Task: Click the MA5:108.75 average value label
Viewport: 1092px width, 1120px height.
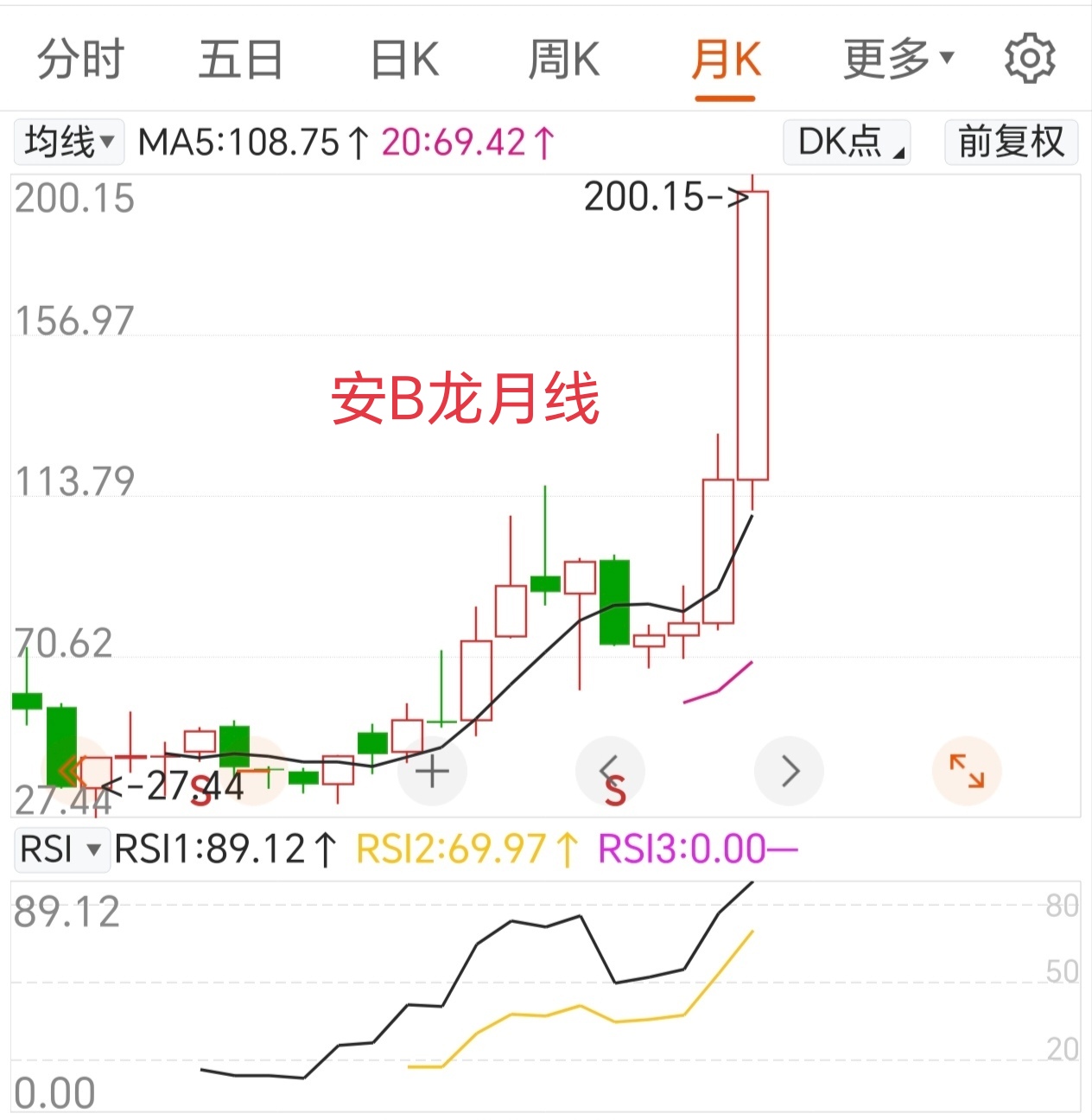Action: [248, 142]
